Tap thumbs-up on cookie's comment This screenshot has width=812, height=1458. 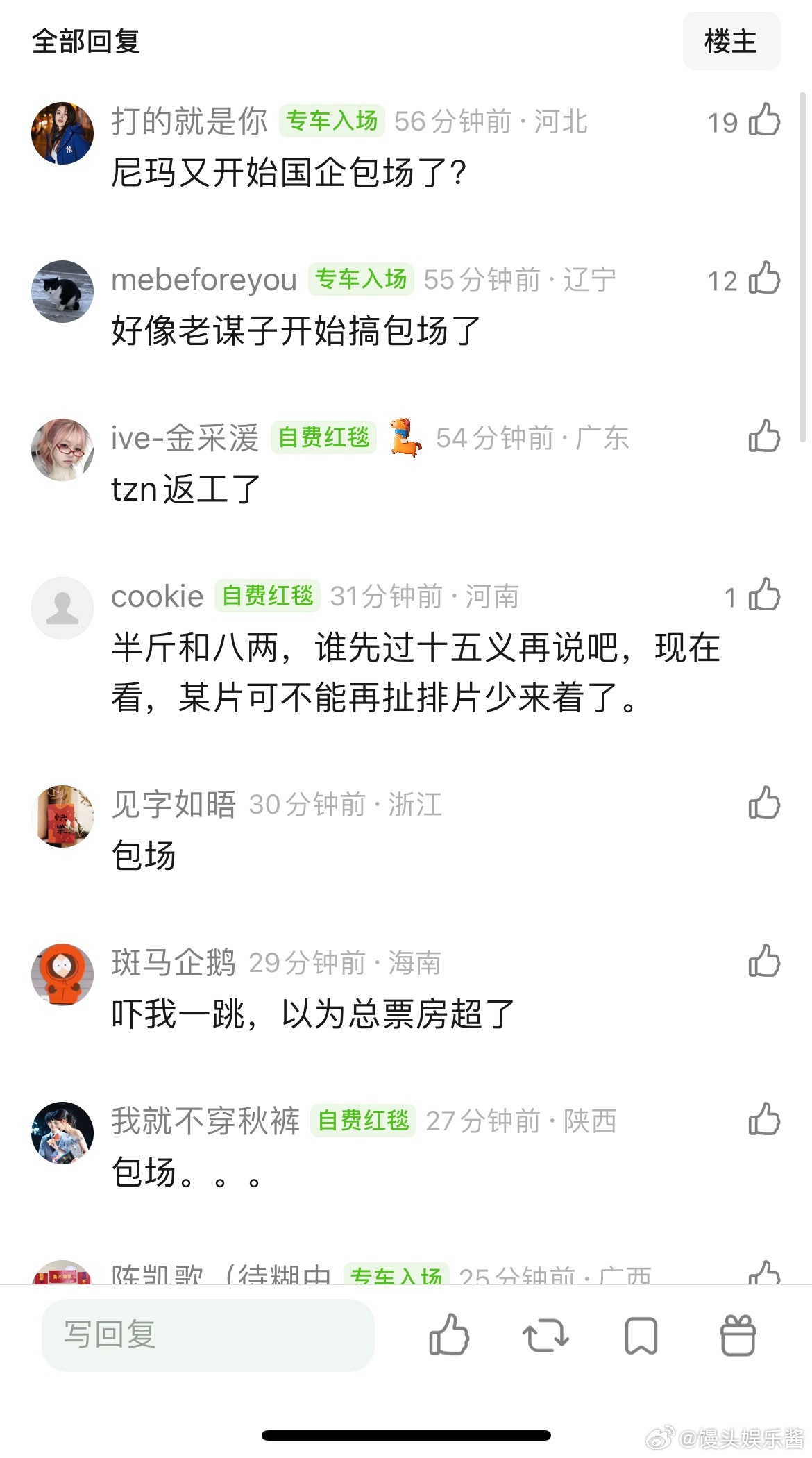(x=763, y=596)
